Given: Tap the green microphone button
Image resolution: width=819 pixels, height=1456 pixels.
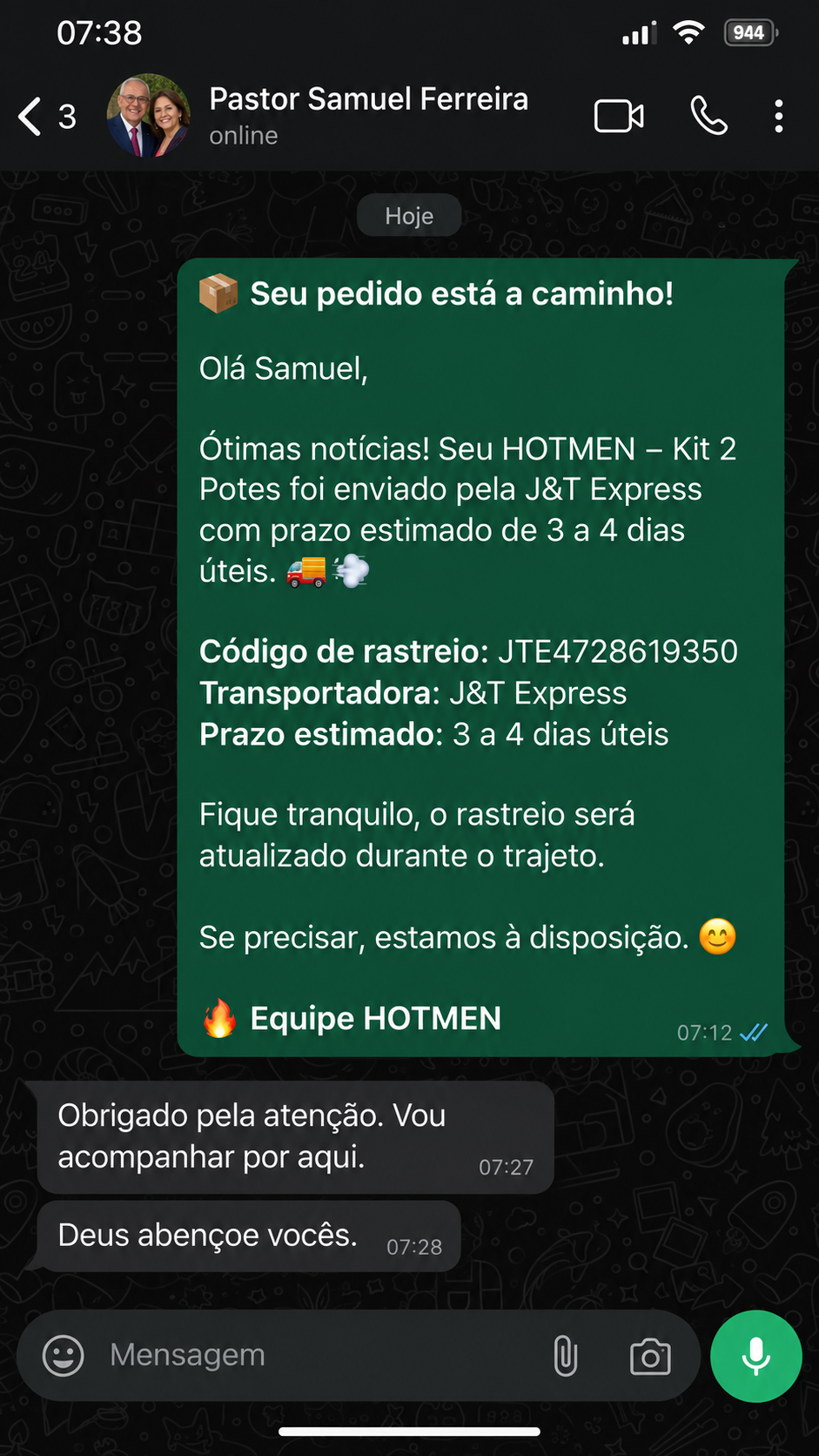Looking at the screenshot, I should 755,1356.
